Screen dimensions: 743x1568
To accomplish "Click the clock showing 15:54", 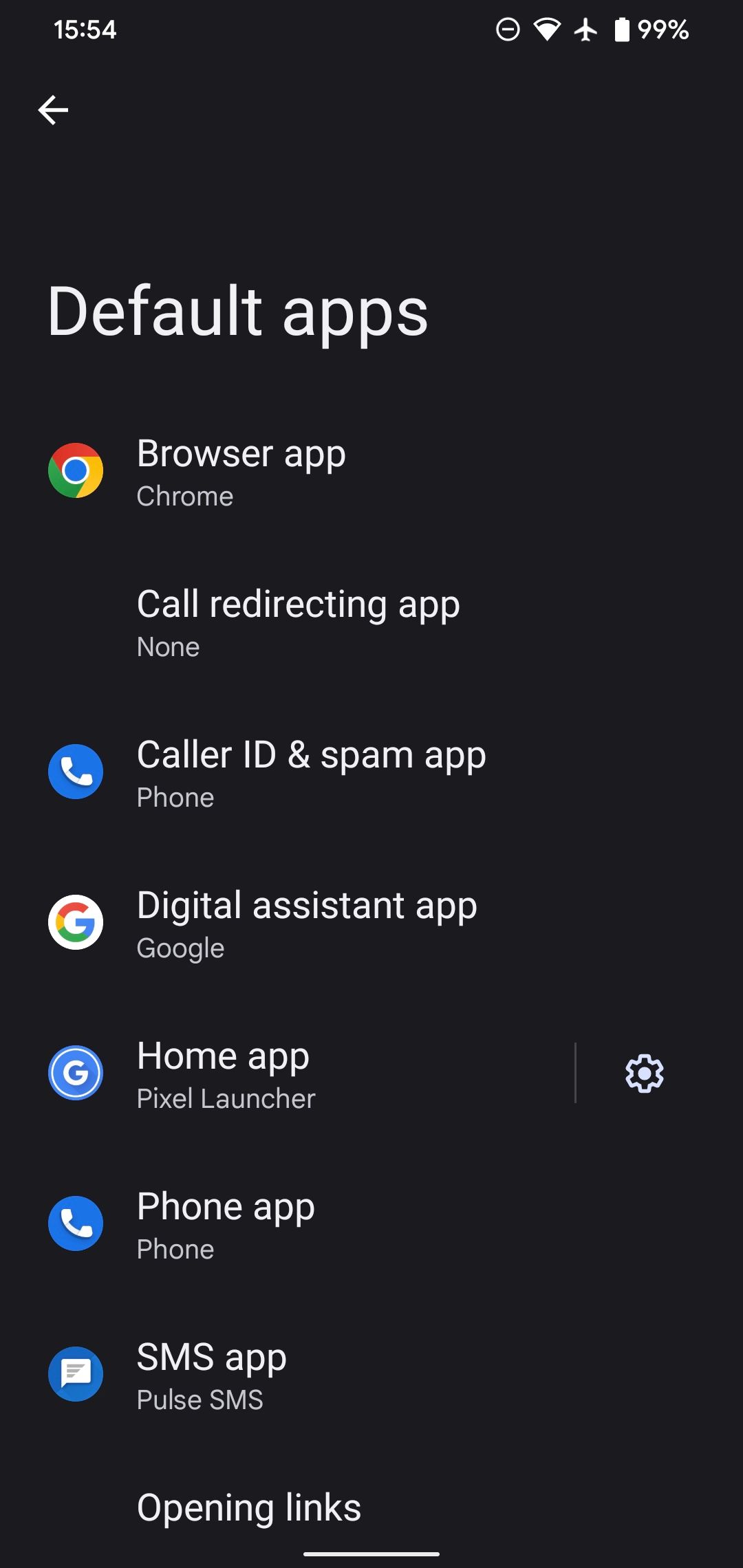I will pos(84,29).
